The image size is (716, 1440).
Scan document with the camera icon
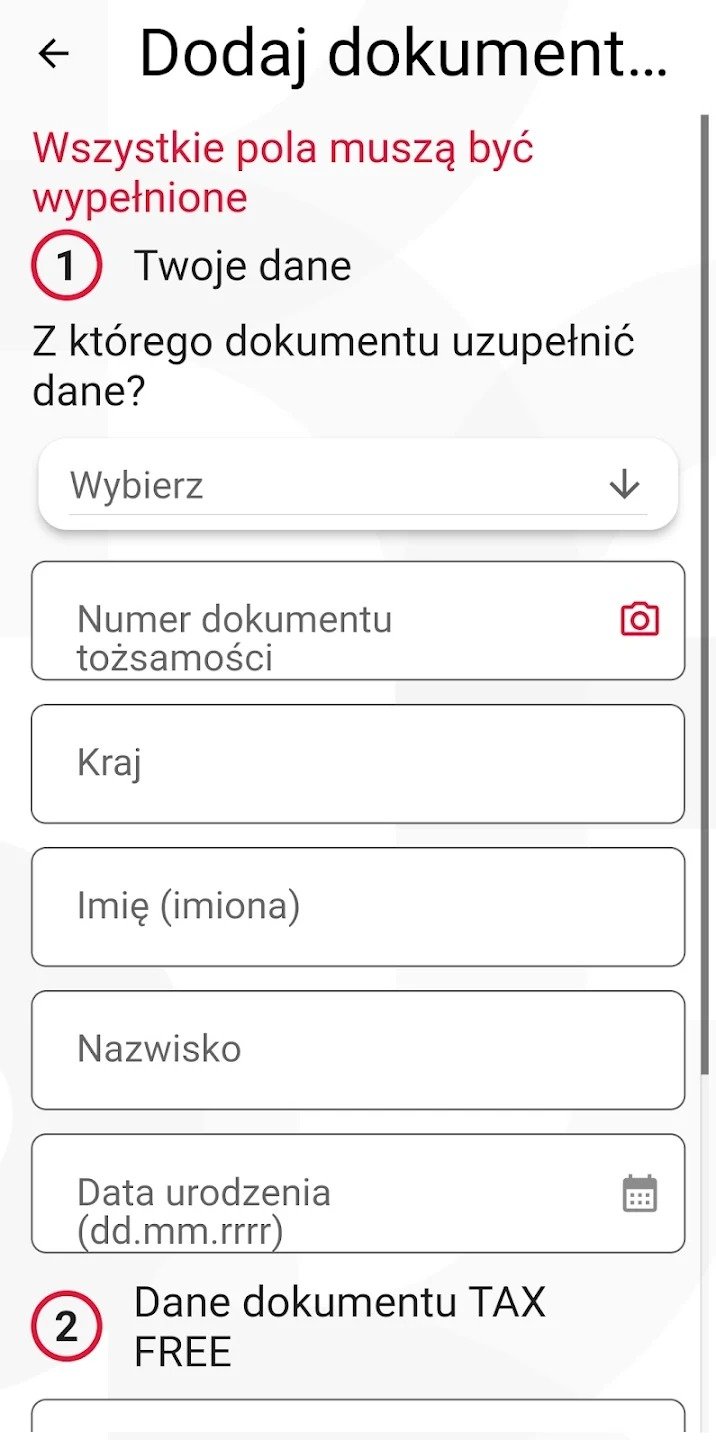(640, 619)
